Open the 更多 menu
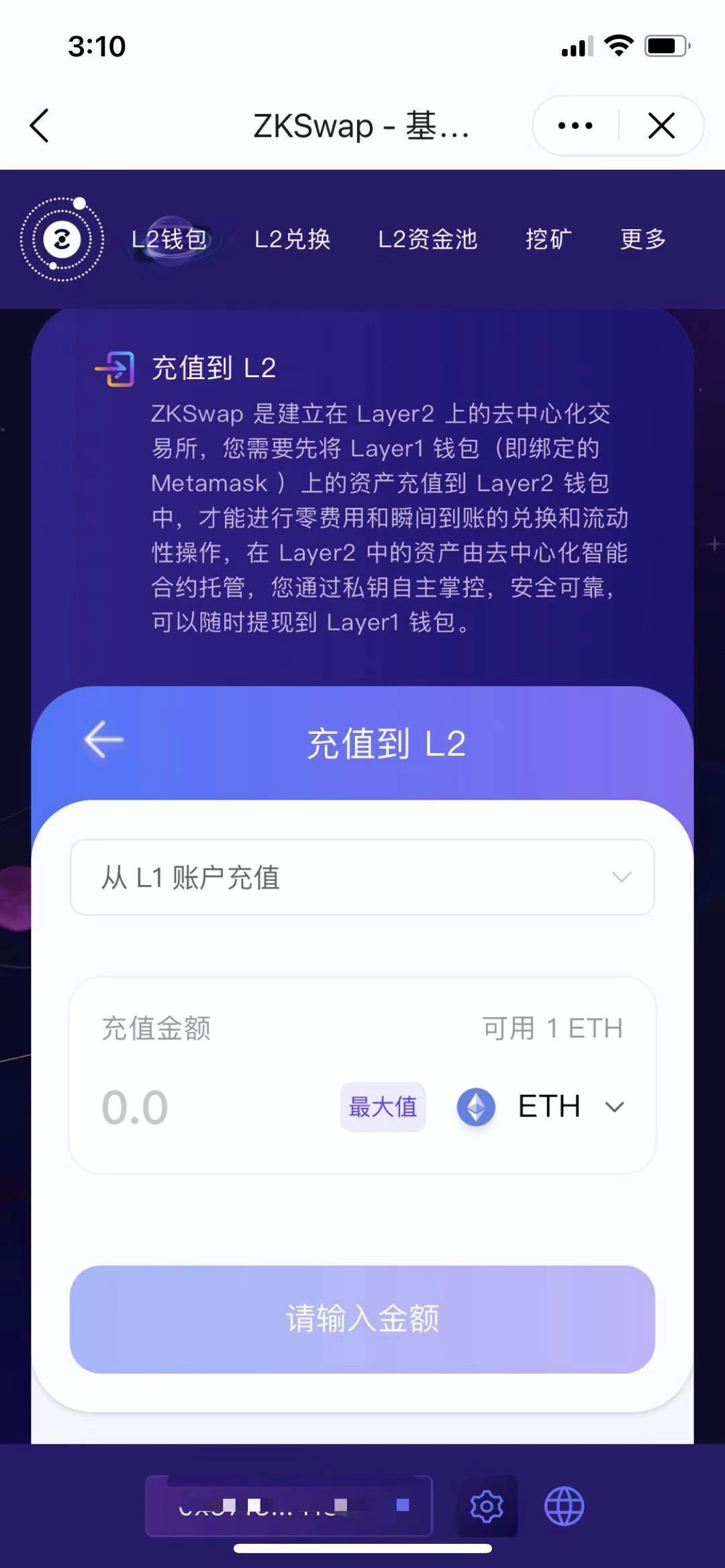This screenshot has height=1568, width=725. point(642,239)
